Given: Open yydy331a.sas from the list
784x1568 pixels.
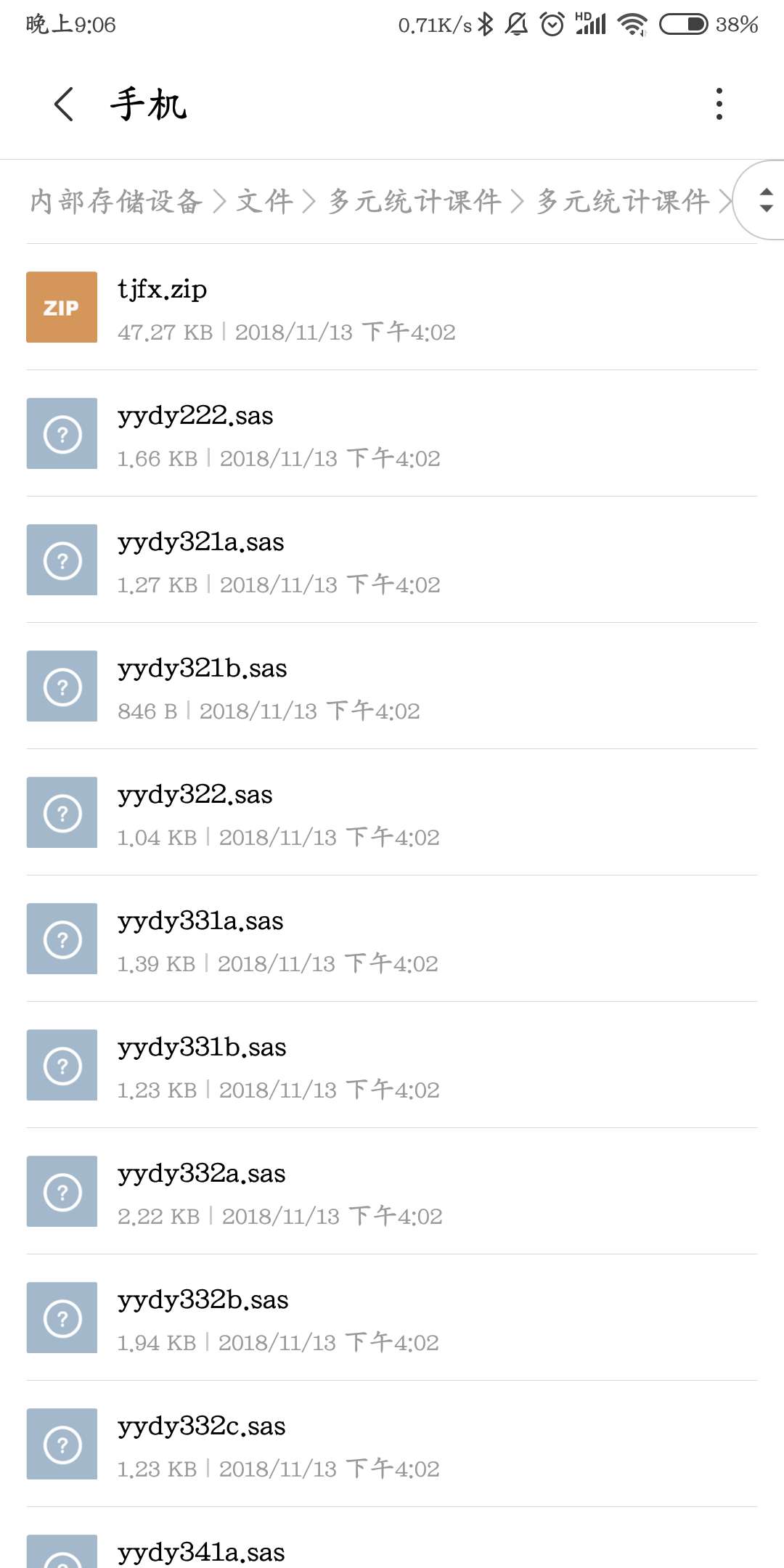Looking at the screenshot, I should [392, 939].
